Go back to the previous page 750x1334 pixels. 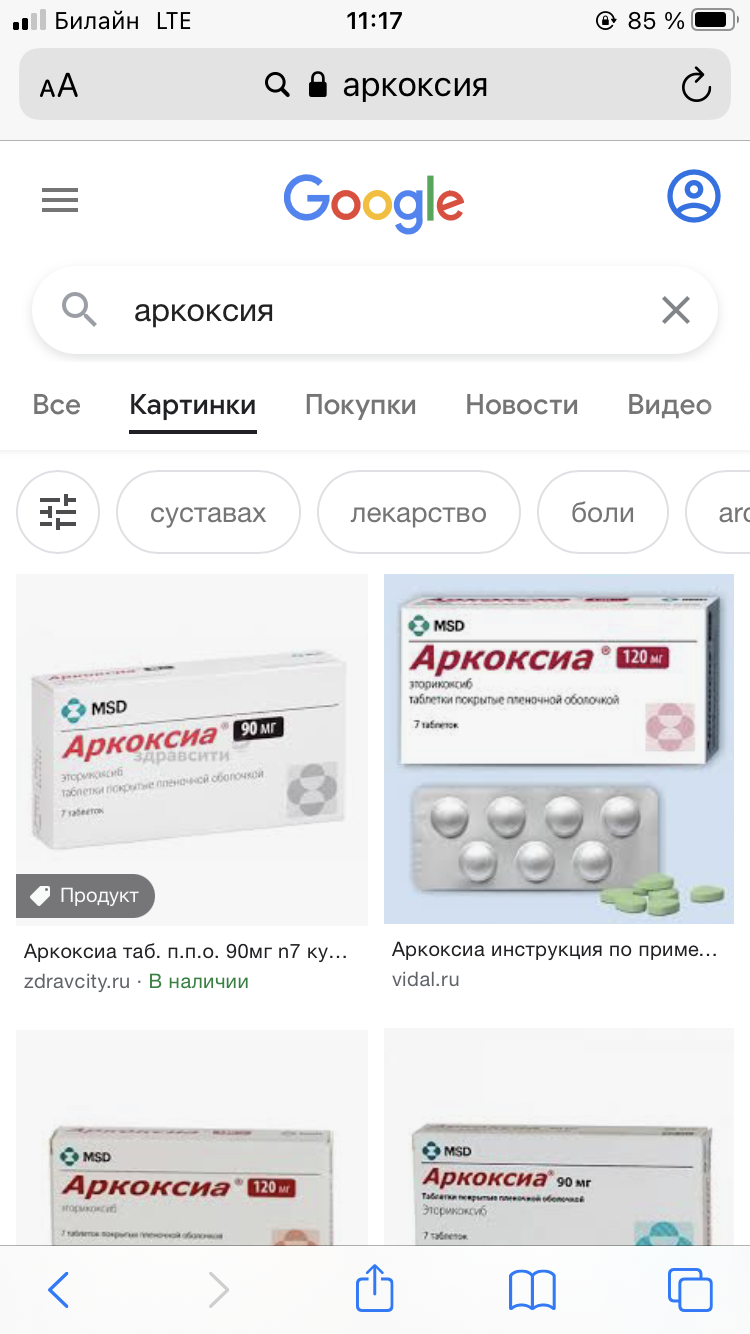click(59, 1290)
